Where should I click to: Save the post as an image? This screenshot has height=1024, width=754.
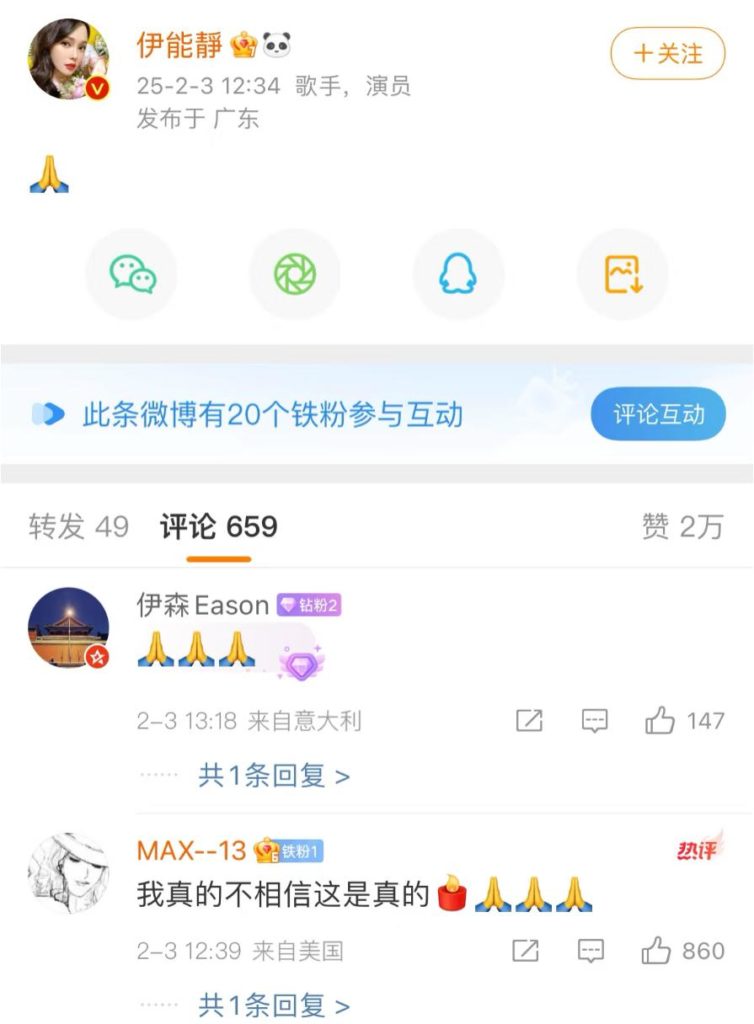[622, 274]
